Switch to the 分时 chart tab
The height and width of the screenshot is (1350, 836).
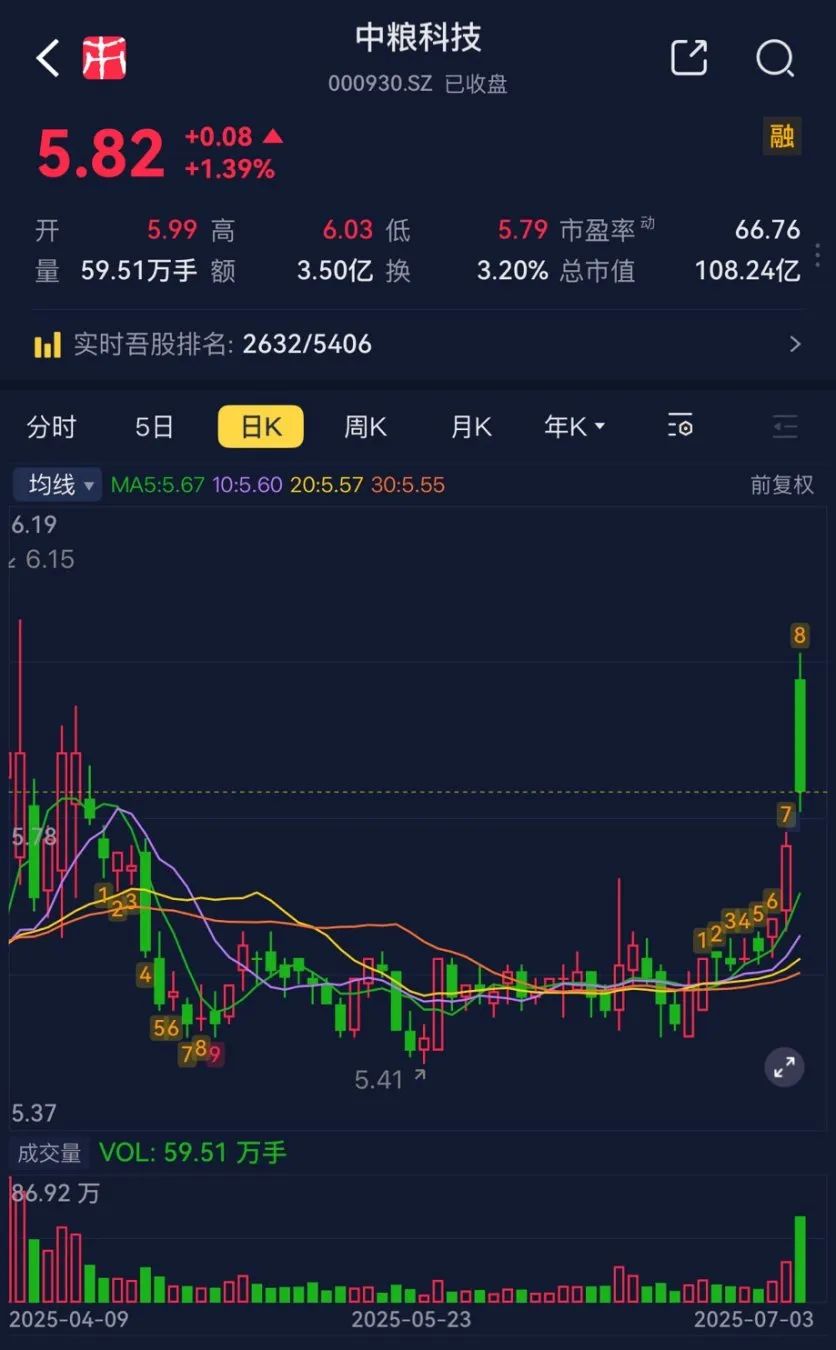pyautogui.click(x=52, y=427)
